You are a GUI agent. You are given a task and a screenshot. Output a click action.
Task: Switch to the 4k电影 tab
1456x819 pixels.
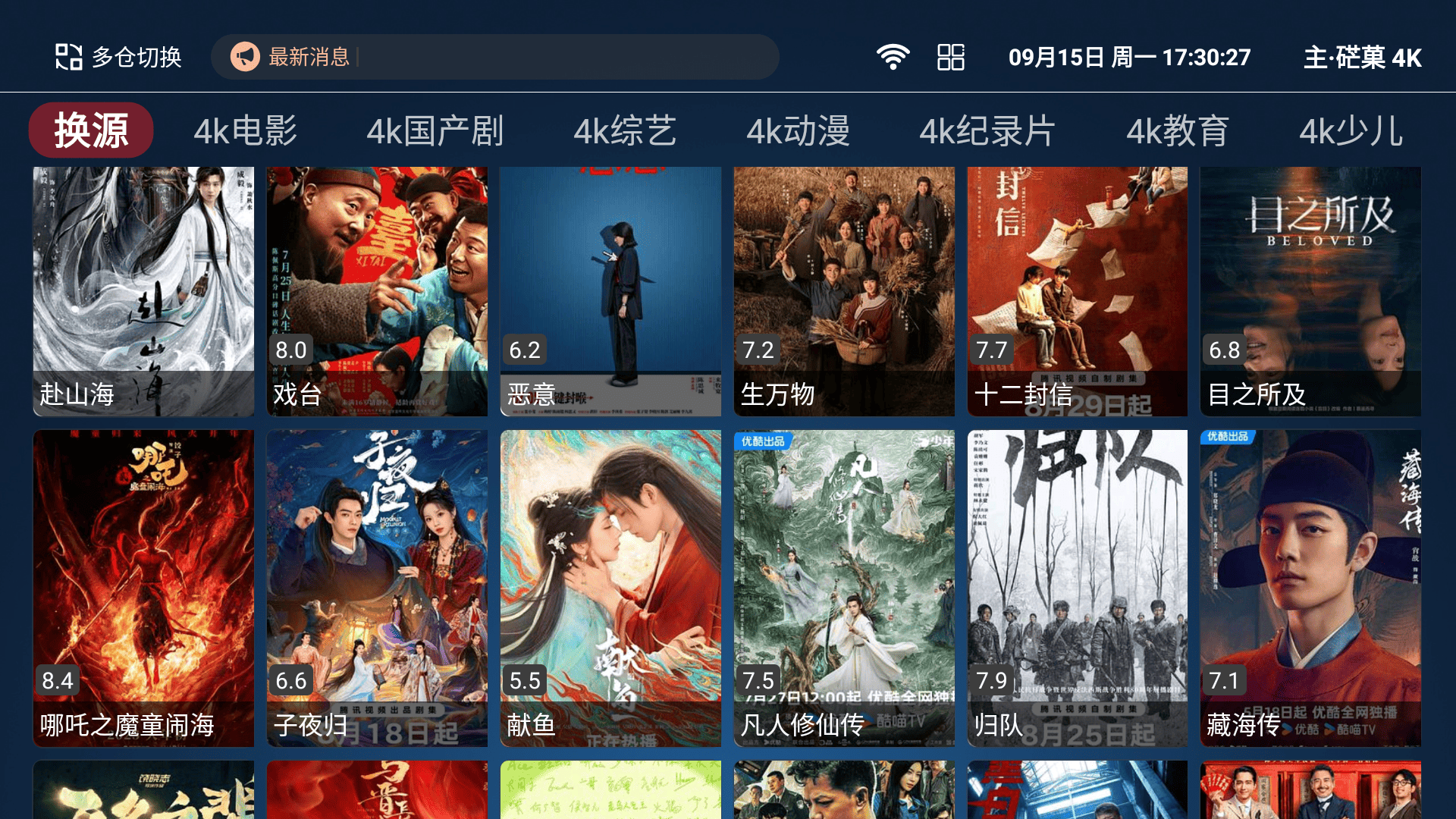(245, 130)
